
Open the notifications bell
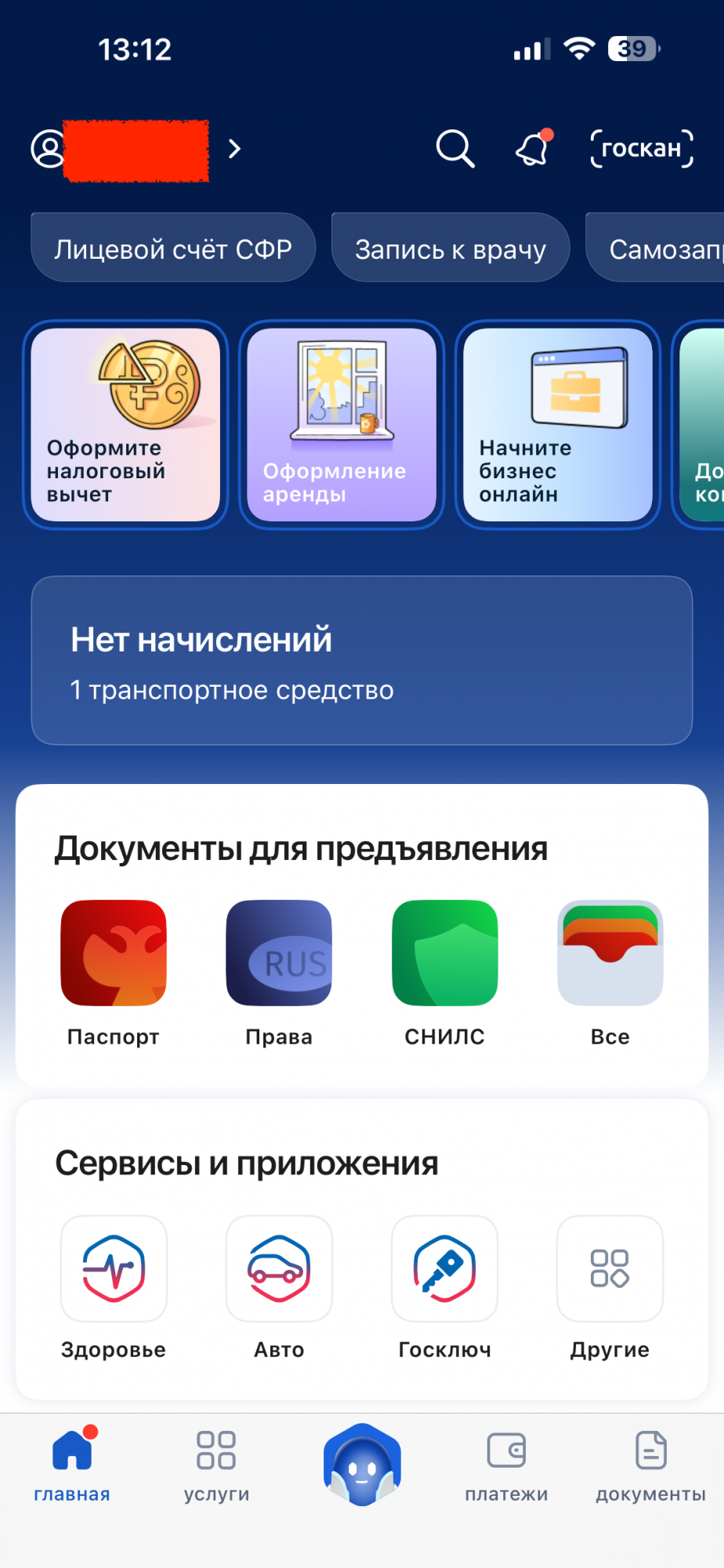(x=533, y=148)
